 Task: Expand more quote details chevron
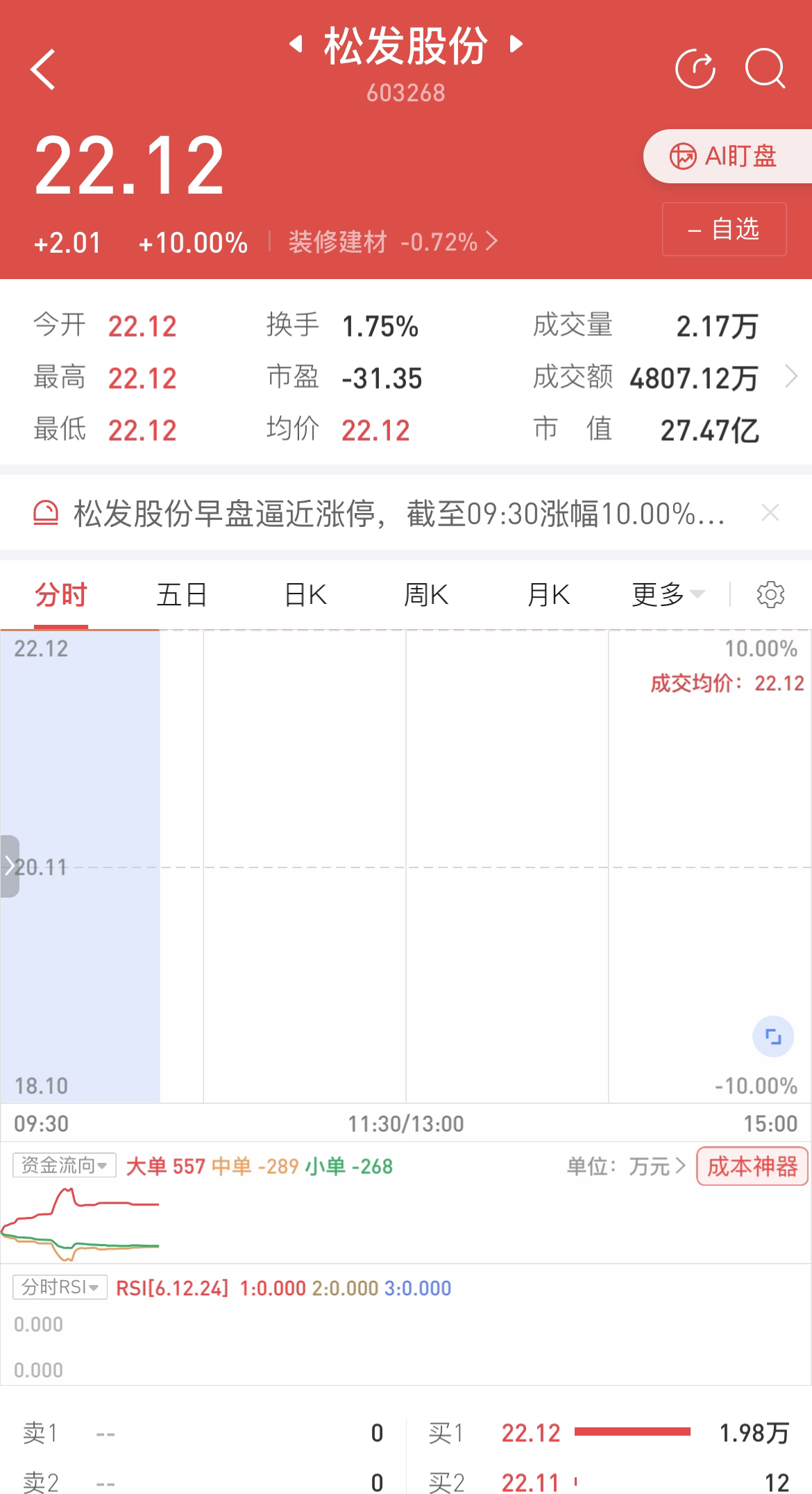[x=791, y=377]
